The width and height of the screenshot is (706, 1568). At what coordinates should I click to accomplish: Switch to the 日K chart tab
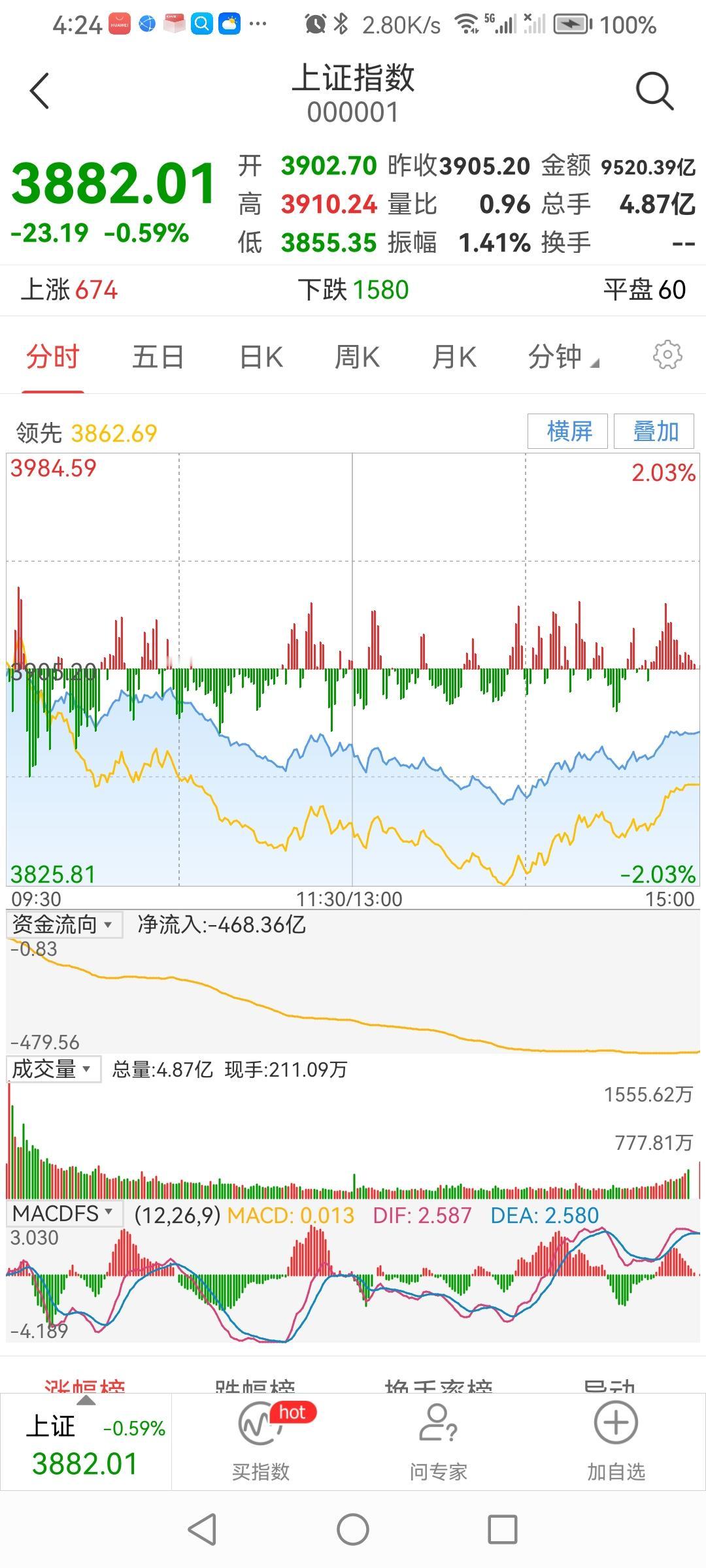click(x=261, y=357)
